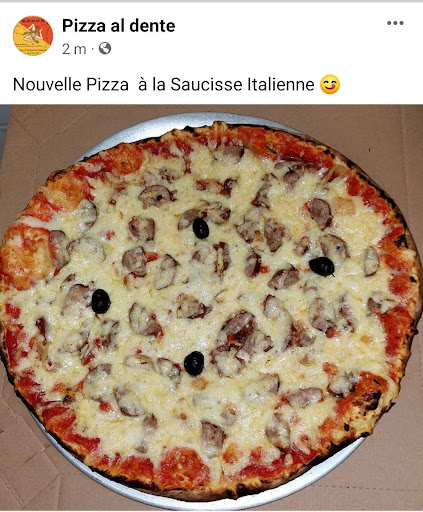The width and height of the screenshot is (423, 512).
Task: Open the Pizza al dente profile picture
Action: 33,36
